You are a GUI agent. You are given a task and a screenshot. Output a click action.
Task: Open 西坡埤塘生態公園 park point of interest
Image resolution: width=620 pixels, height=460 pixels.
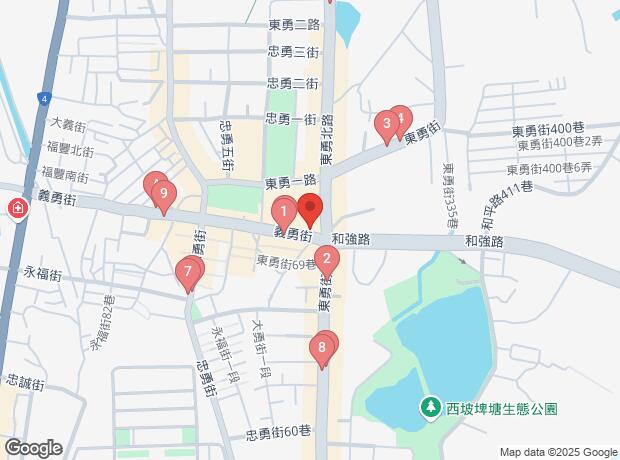[x=429, y=407]
